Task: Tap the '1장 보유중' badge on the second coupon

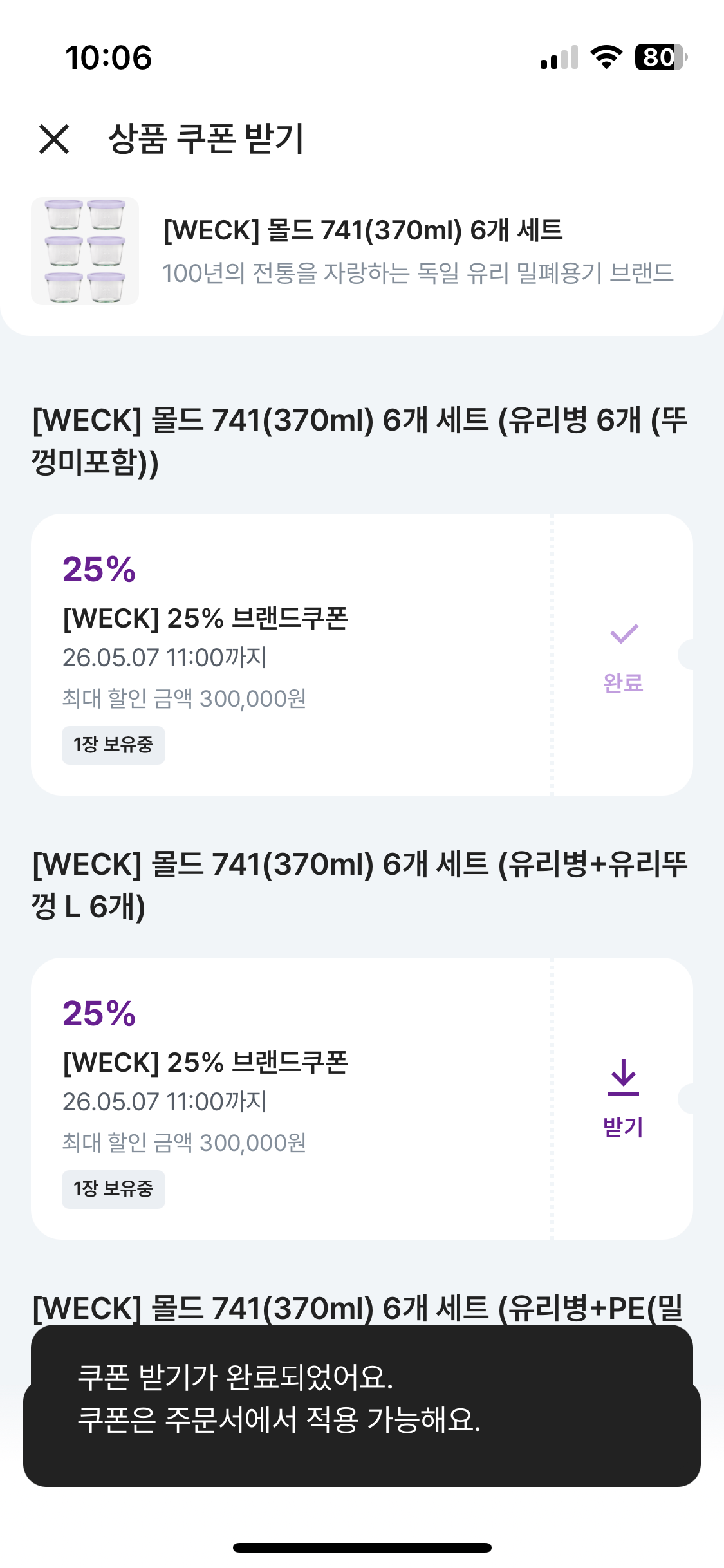Action: tap(113, 1190)
